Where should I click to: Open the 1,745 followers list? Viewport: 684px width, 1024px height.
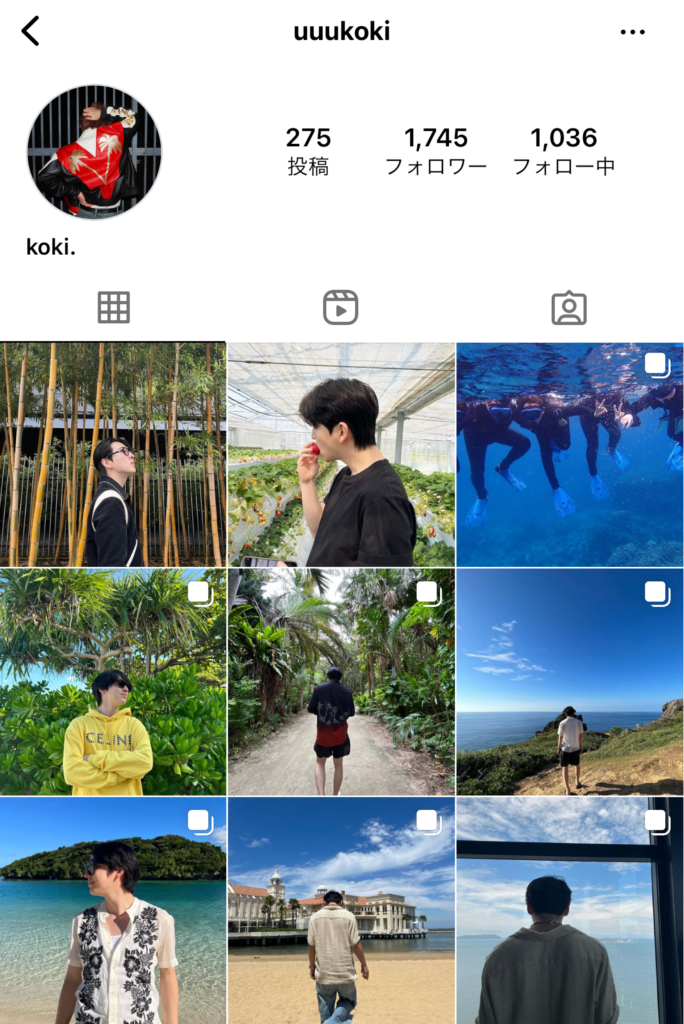435,151
